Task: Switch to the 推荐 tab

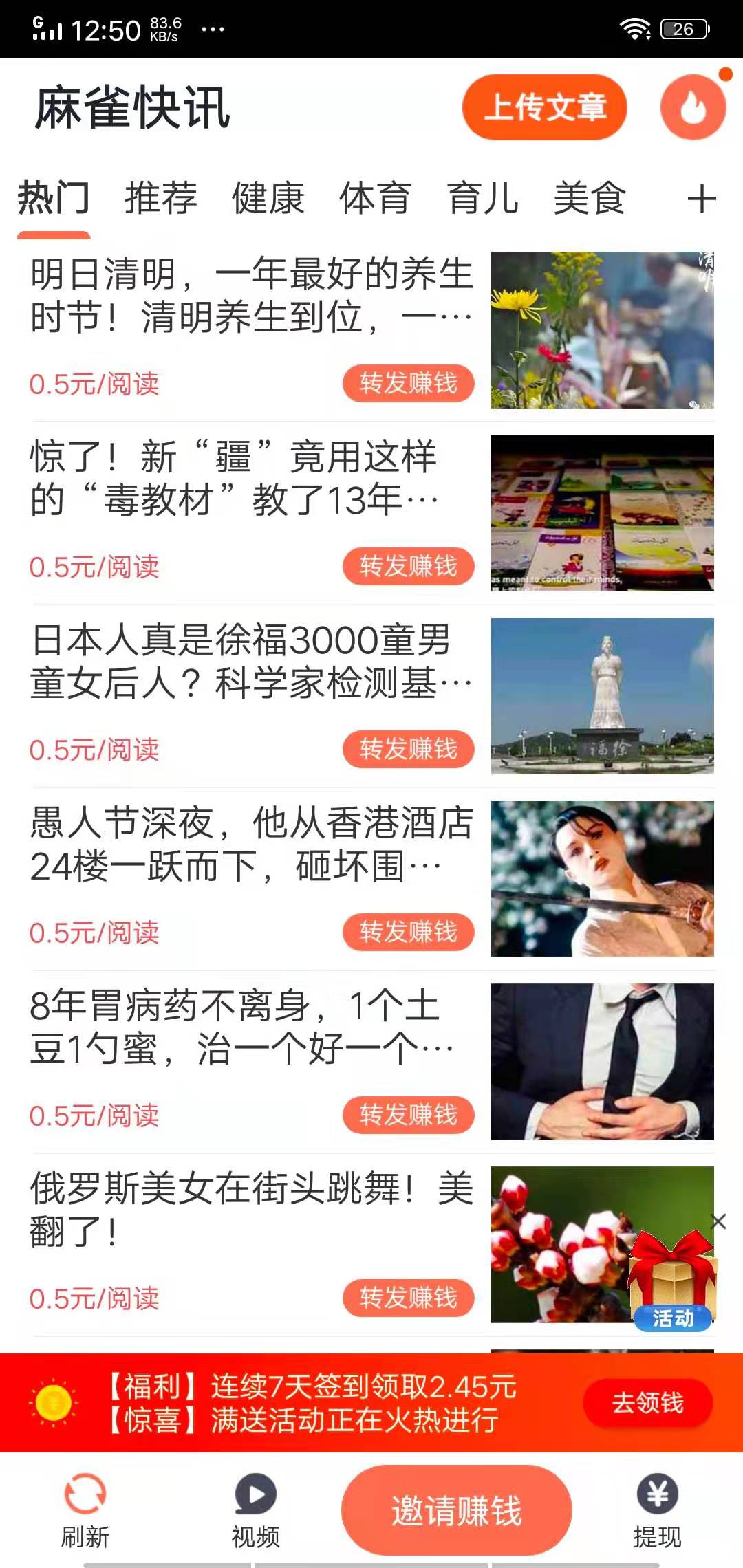Action: point(160,199)
